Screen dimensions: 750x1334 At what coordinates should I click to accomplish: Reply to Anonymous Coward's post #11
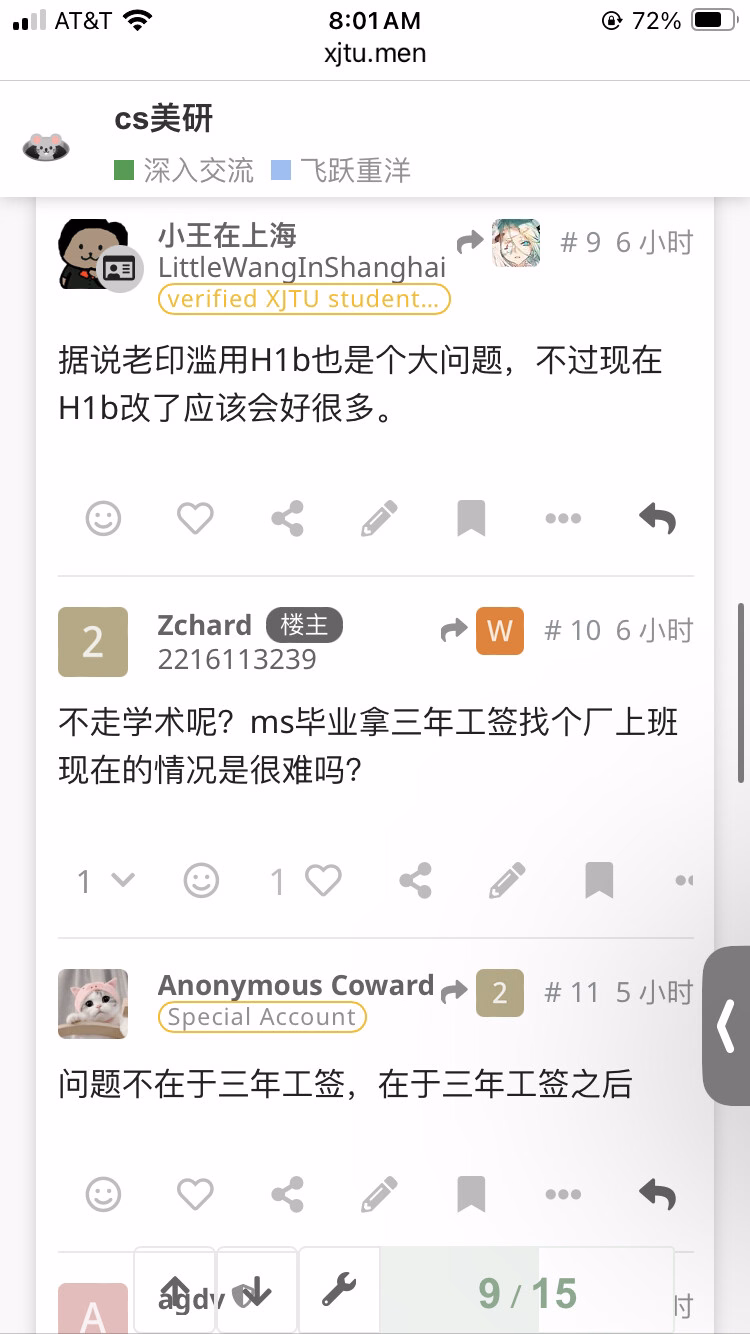coord(657,1194)
